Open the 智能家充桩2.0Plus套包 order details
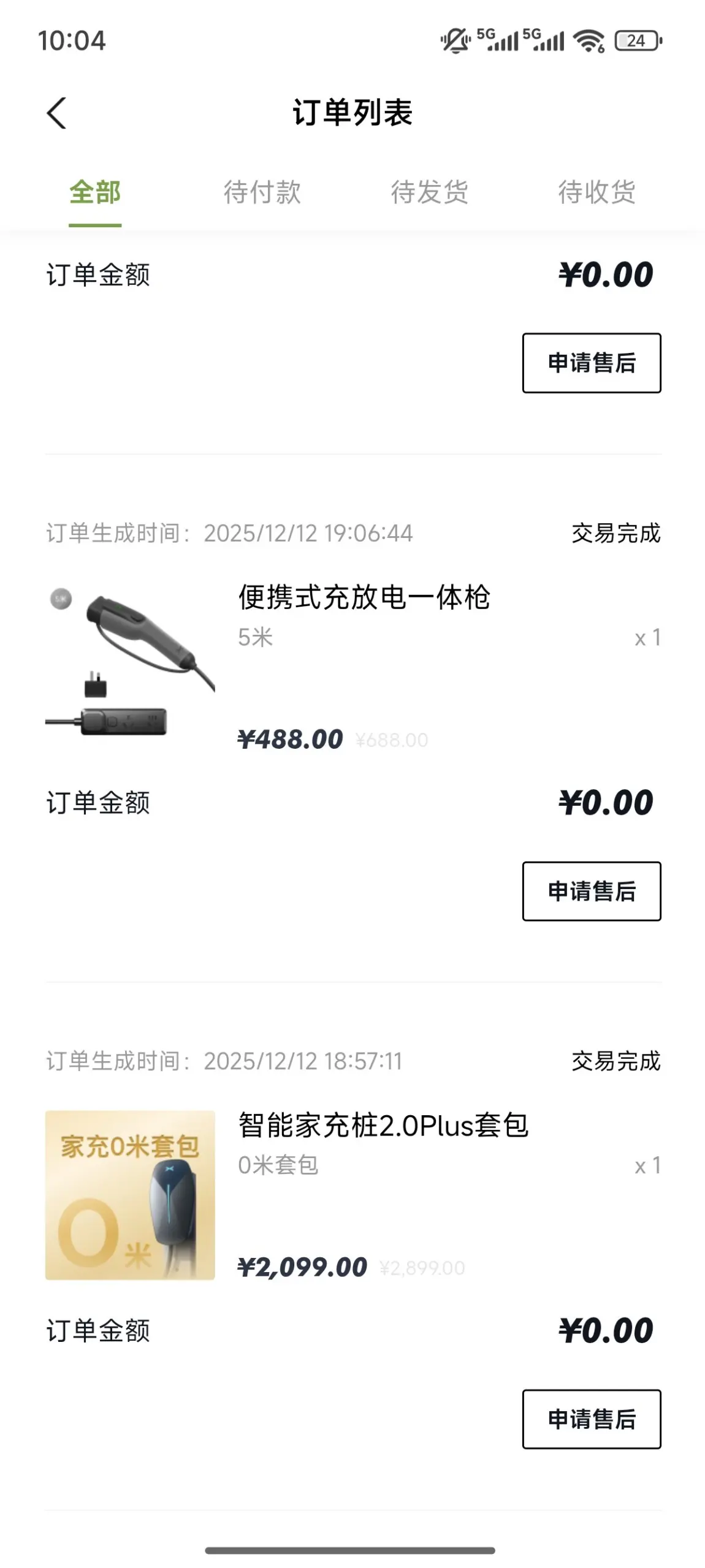Image resolution: width=705 pixels, height=1568 pixels. pyautogui.click(x=383, y=1125)
